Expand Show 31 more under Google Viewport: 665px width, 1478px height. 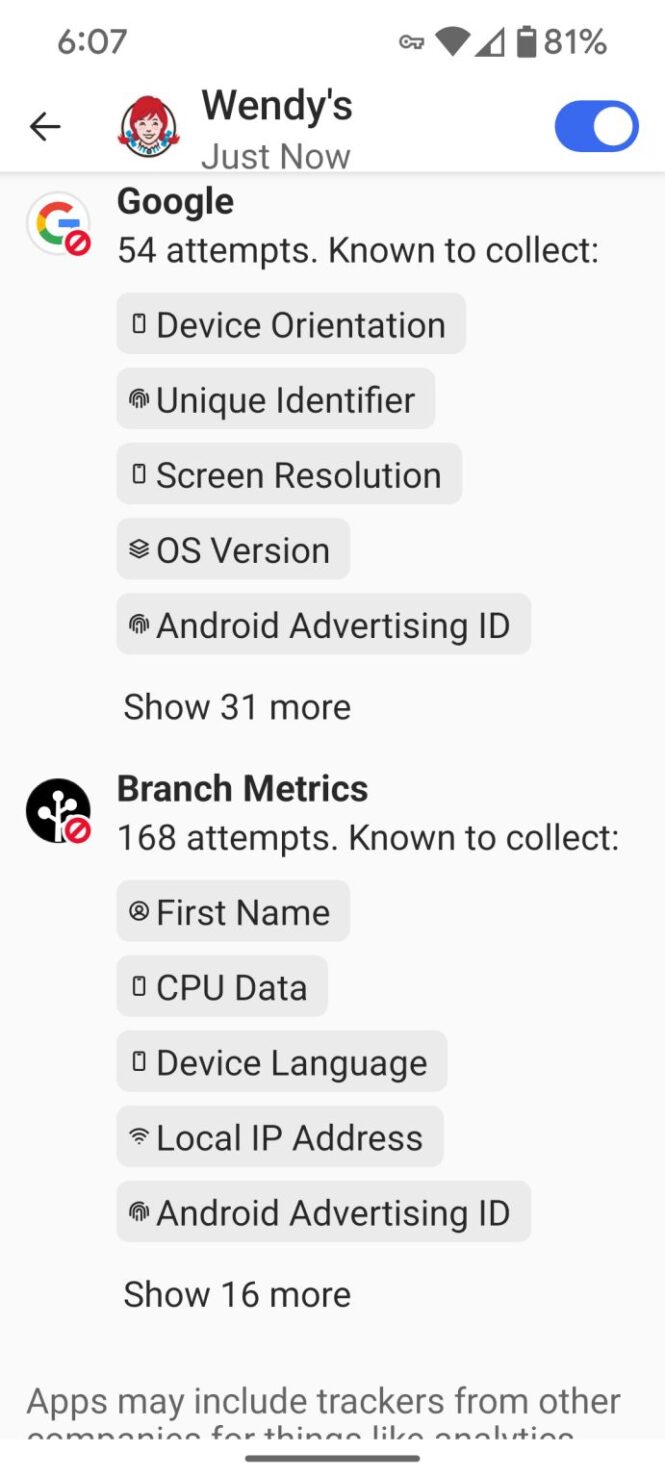tap(237, 707)
